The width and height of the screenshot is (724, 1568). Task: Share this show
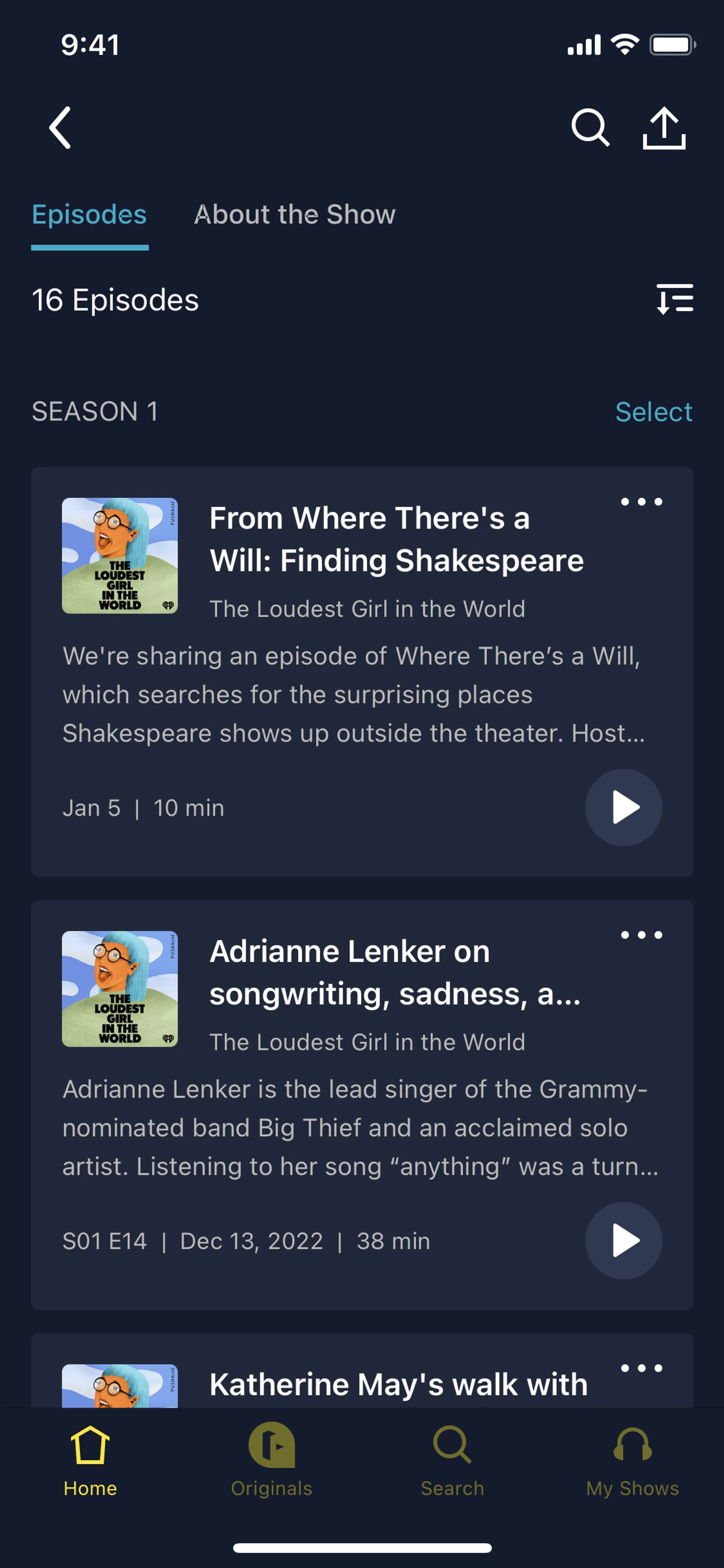click(664, 128)
